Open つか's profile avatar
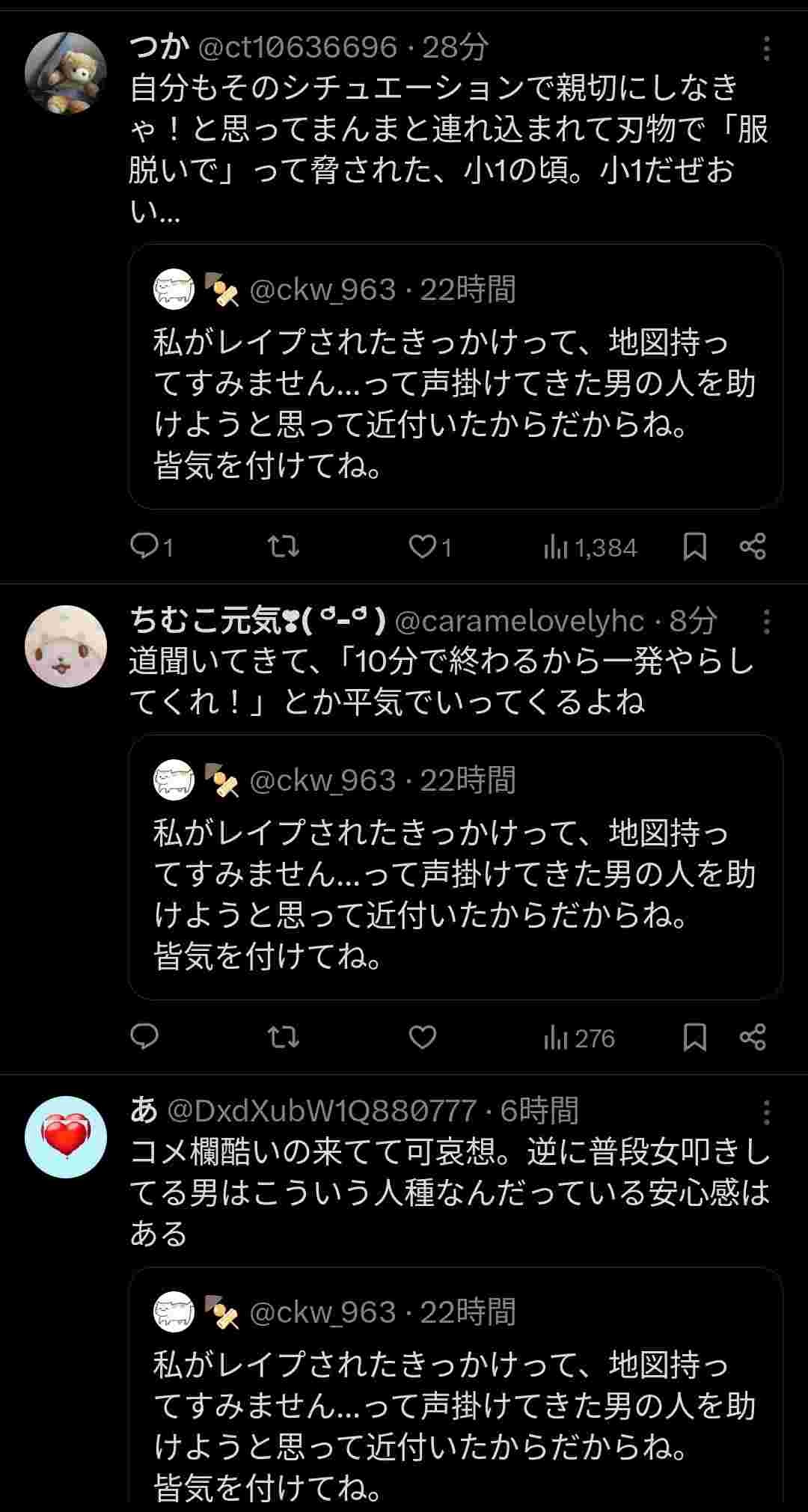808x1512 pixels. (x=66, y=73)
